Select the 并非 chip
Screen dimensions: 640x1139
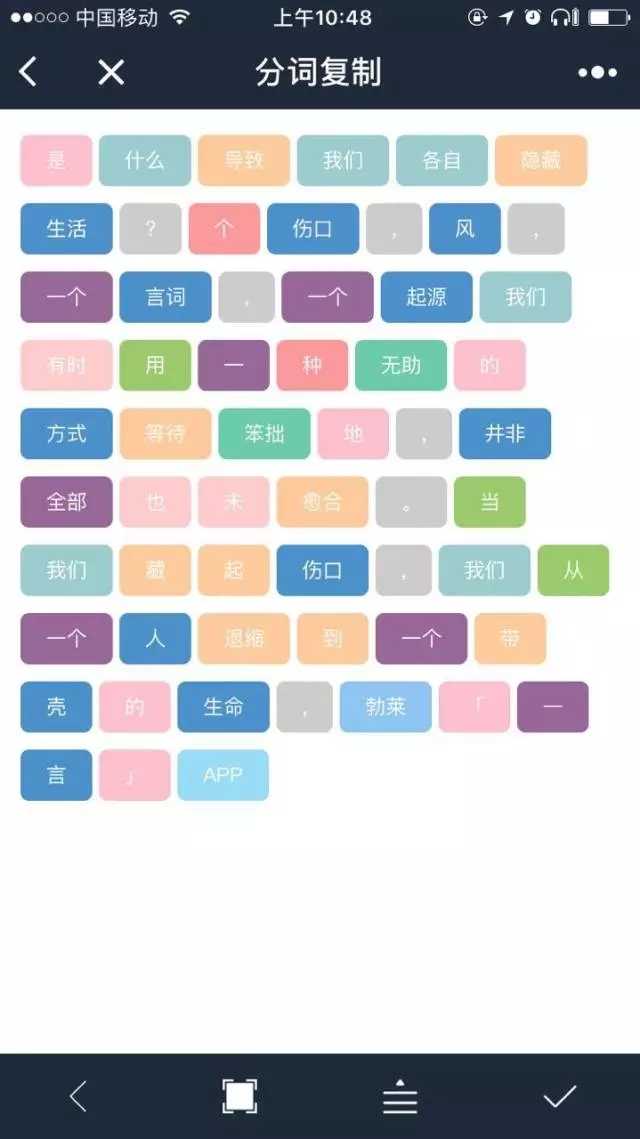point(504,434)
